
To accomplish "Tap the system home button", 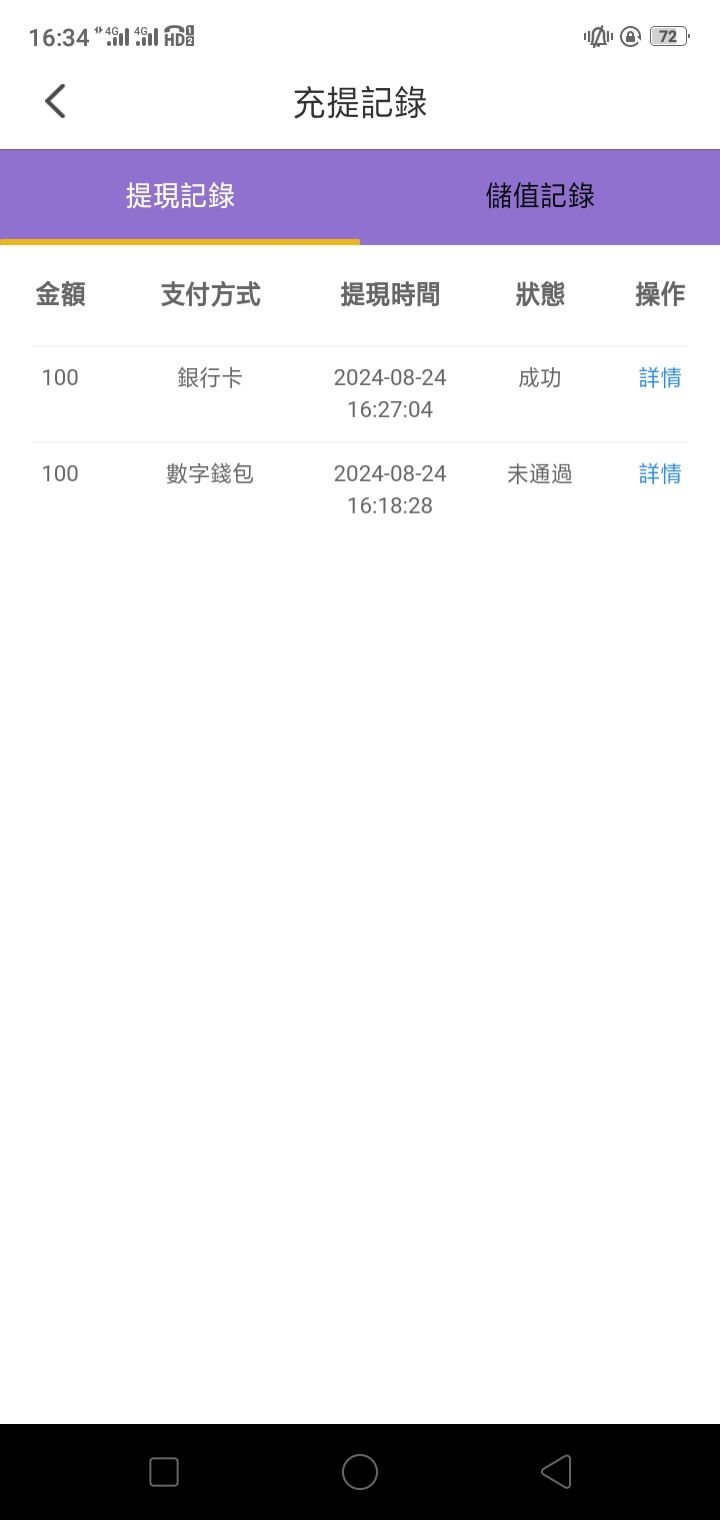I will pyautogui.click(x=360, y=1472).
